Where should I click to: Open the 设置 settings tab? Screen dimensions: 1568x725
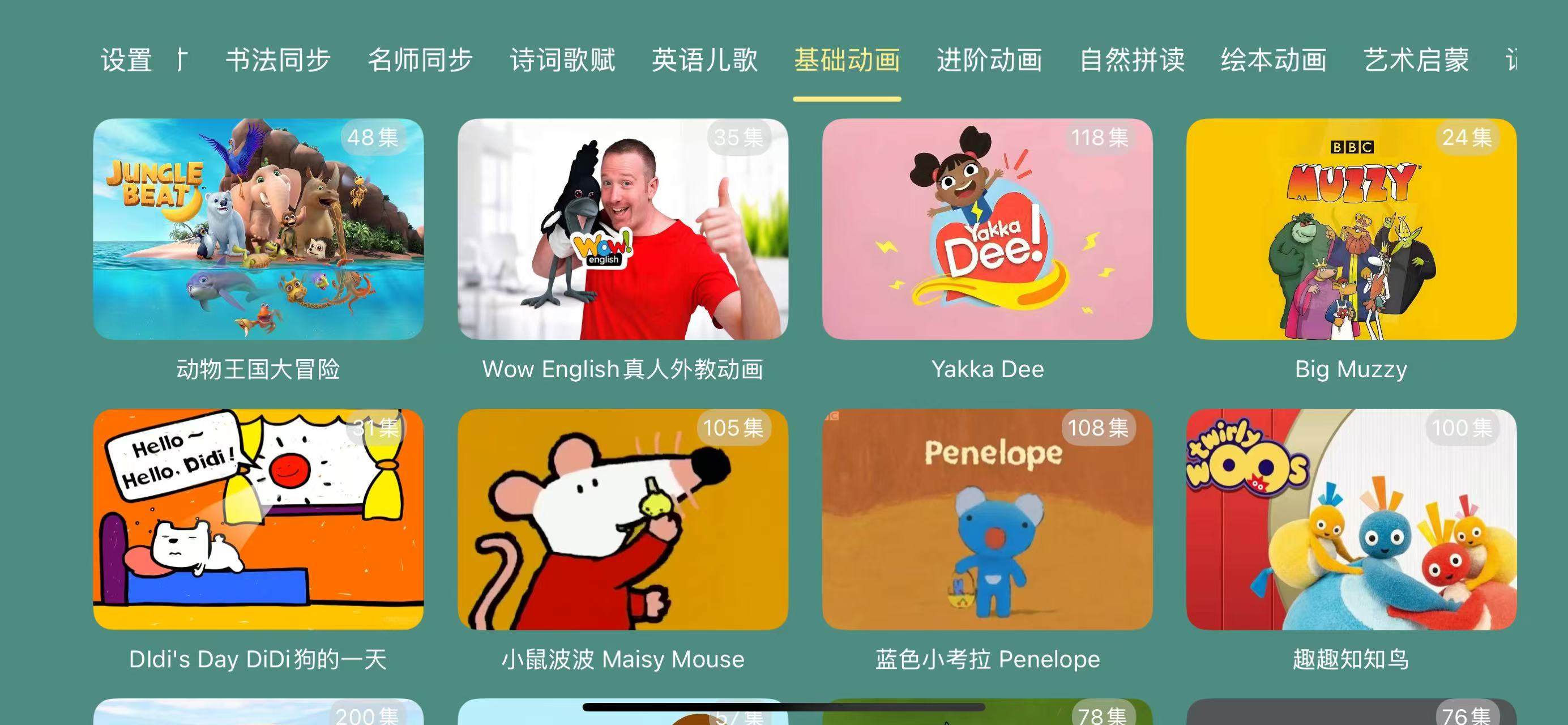pyautogui.click(x=126, y=60)
